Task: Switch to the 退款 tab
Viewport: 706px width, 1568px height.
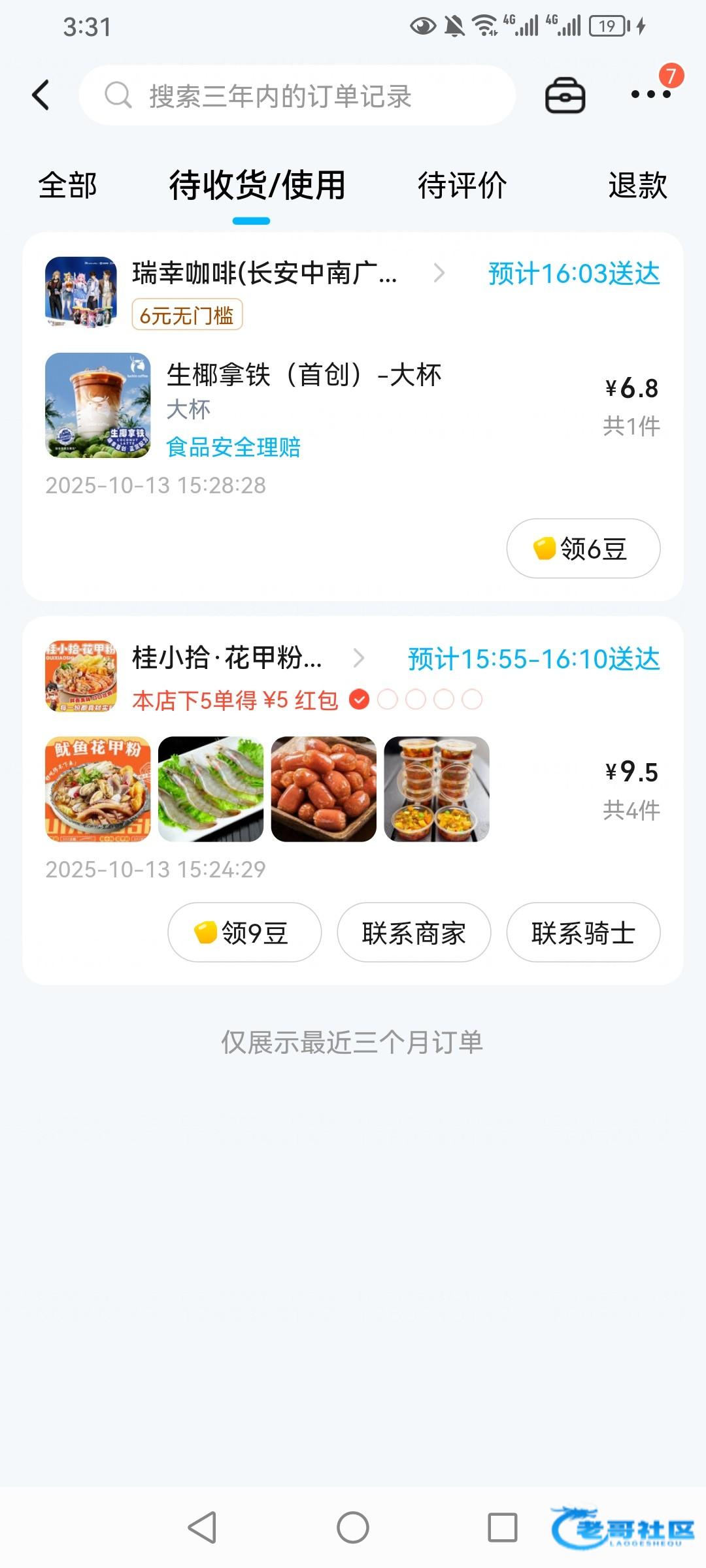Action: 637,186
